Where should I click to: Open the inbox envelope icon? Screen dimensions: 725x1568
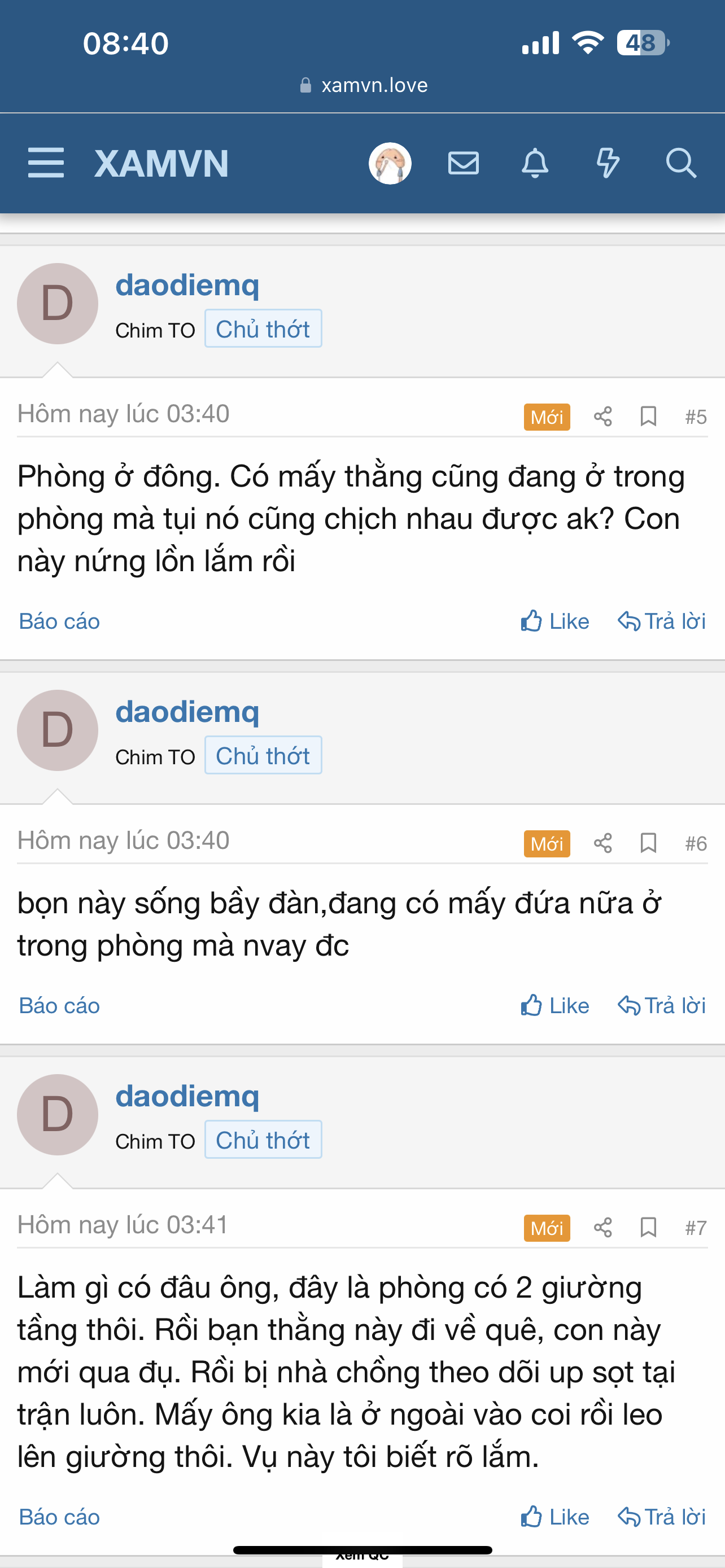pos(463,163)
